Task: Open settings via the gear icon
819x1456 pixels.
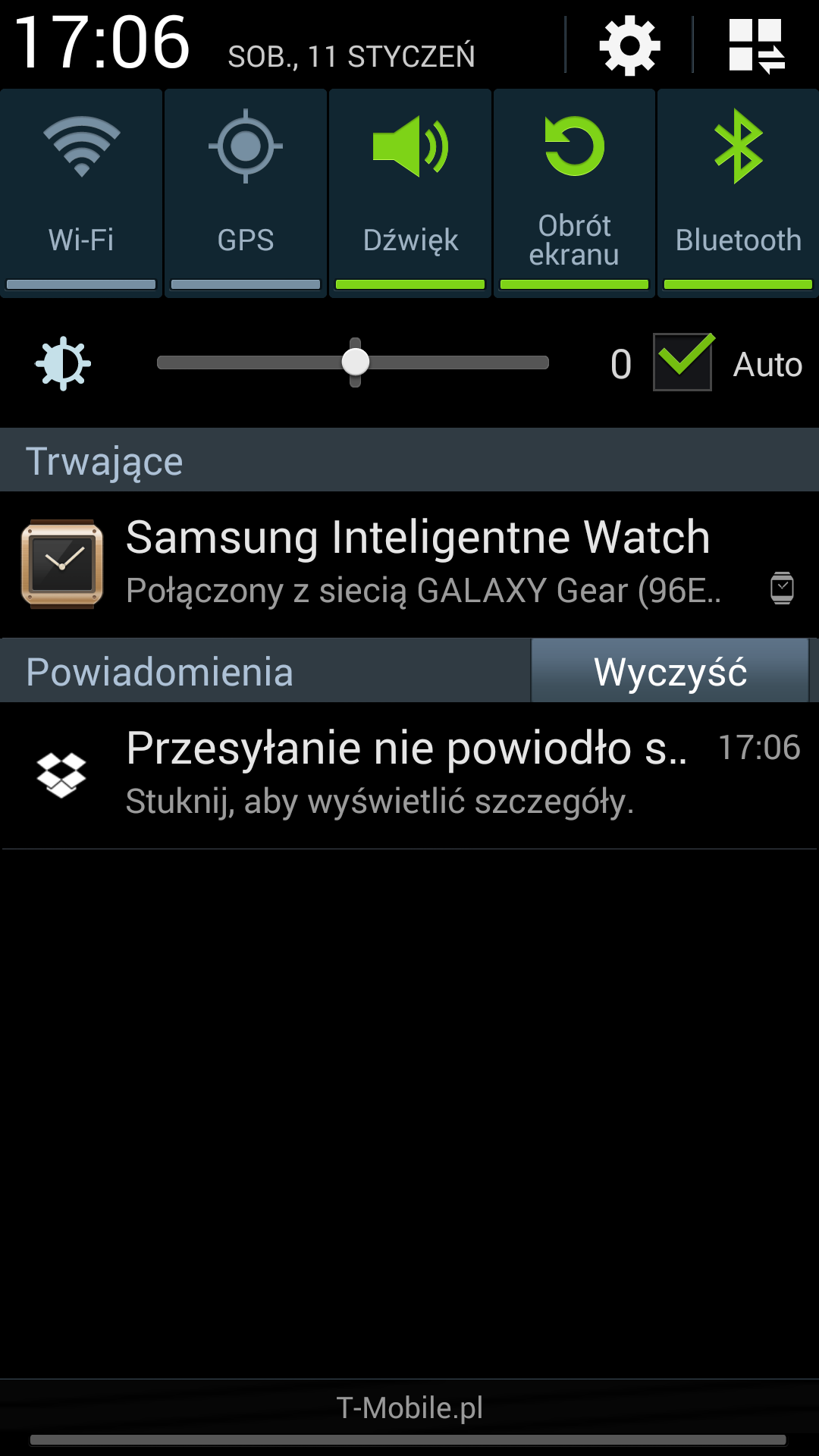Action: pos(629,47)
